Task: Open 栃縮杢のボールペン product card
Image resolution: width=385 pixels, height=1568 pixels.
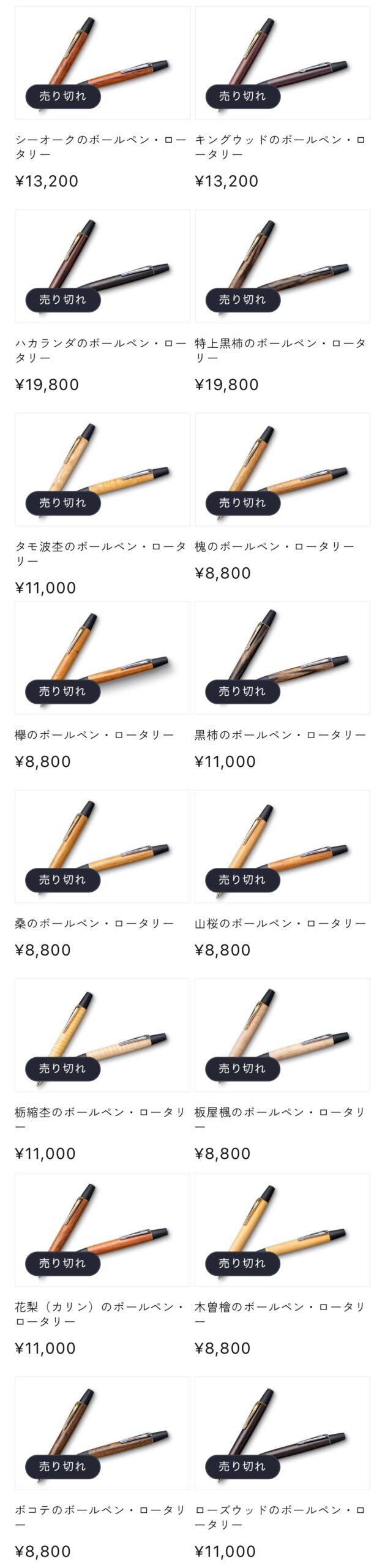Action: click(x=102, y=1035)
